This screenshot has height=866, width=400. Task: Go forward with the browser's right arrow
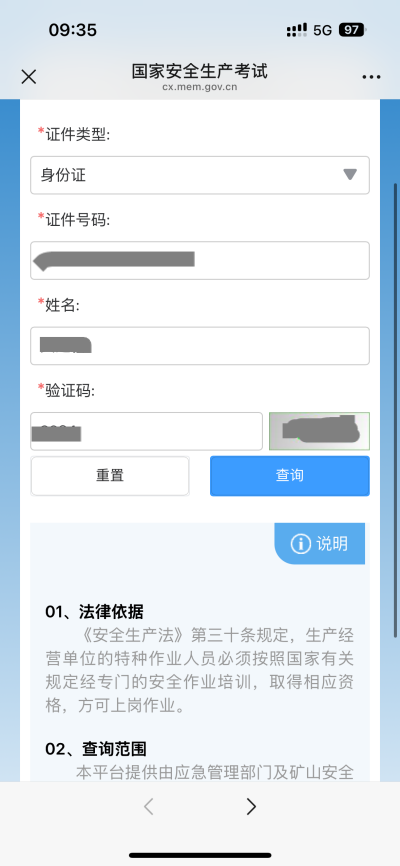tap(251, 807)
